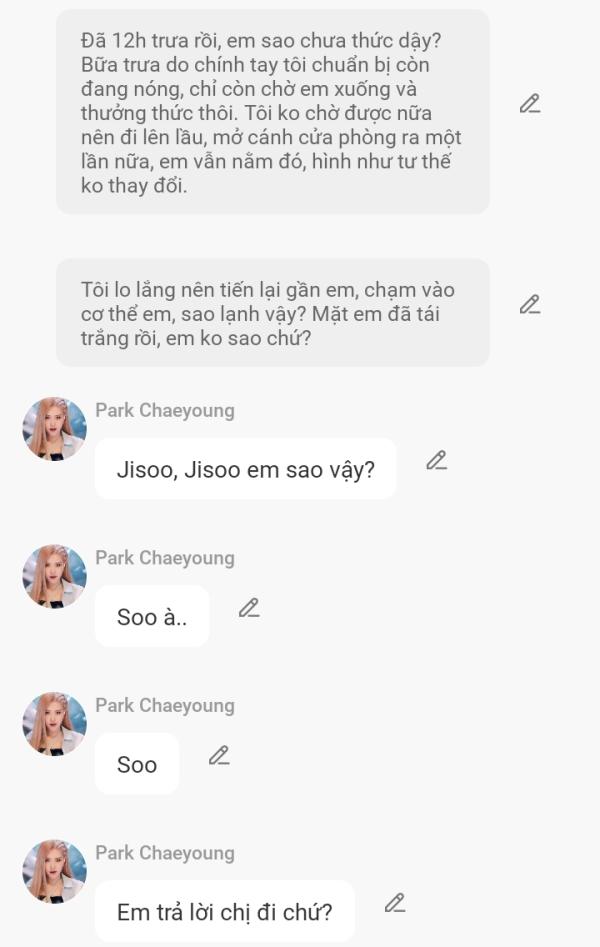Edit the narration starting "Tôi lo lắng"

[530, 304]
